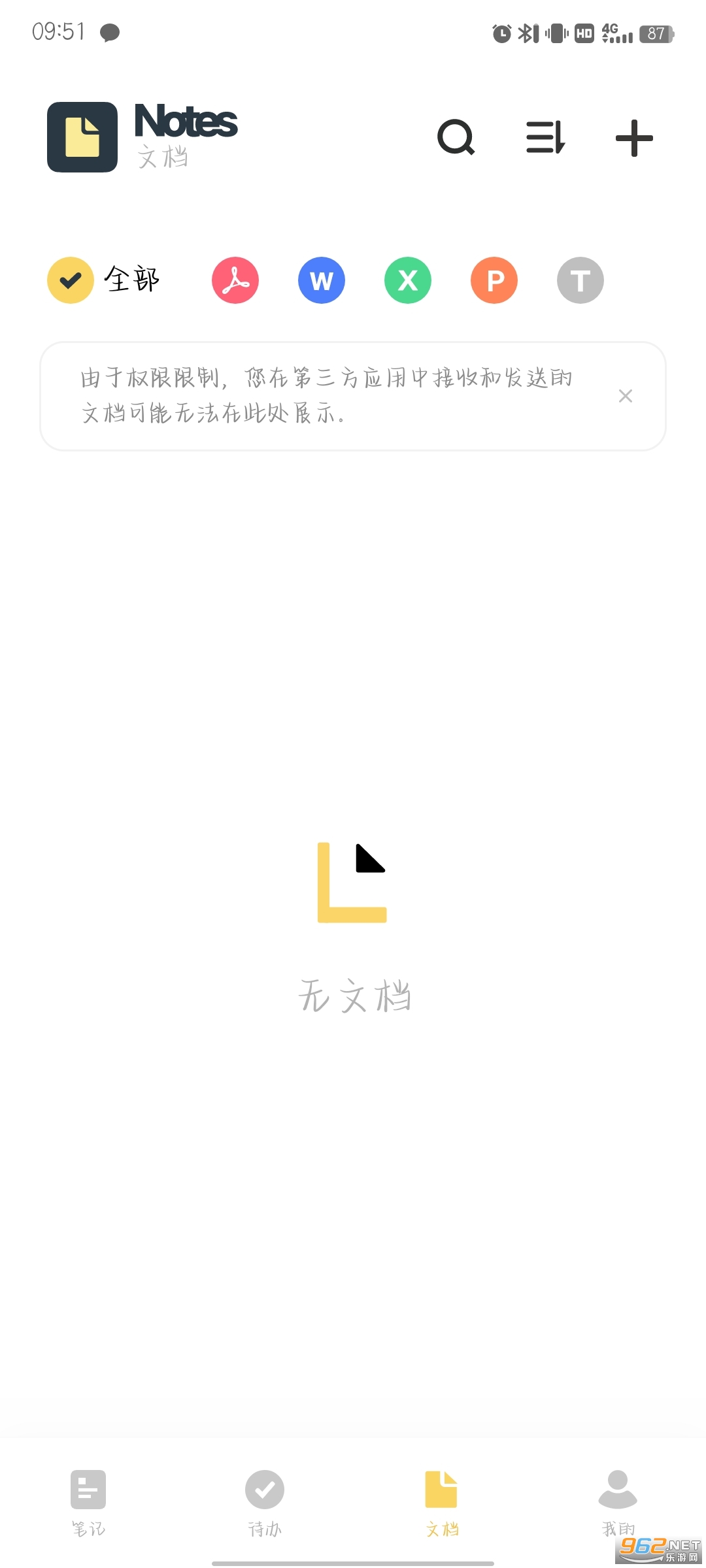Filter documents by Excel type

point(408,280)
